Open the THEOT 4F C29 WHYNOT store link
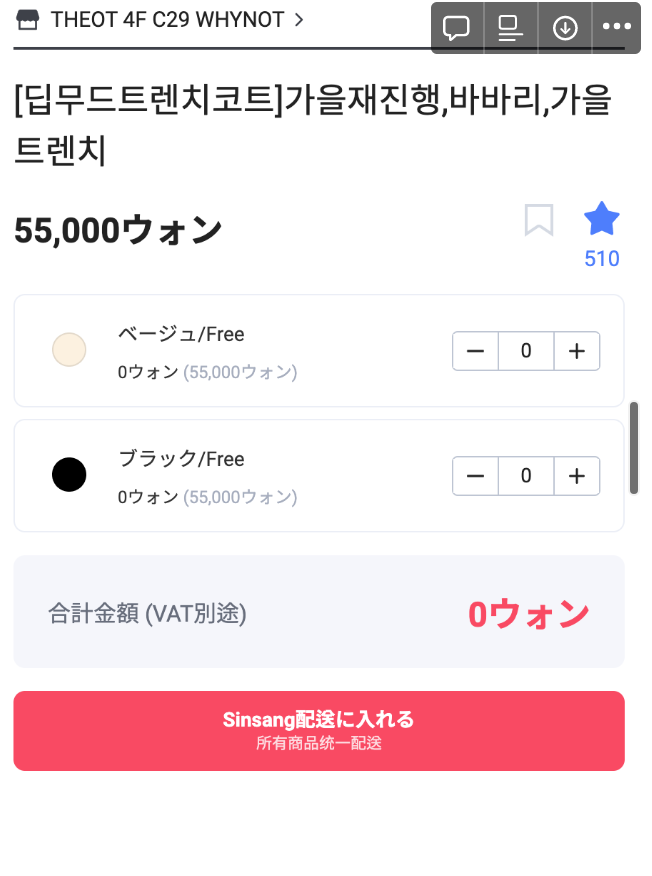The width and height of the screenshot is (652, 876). pos(160,19)
